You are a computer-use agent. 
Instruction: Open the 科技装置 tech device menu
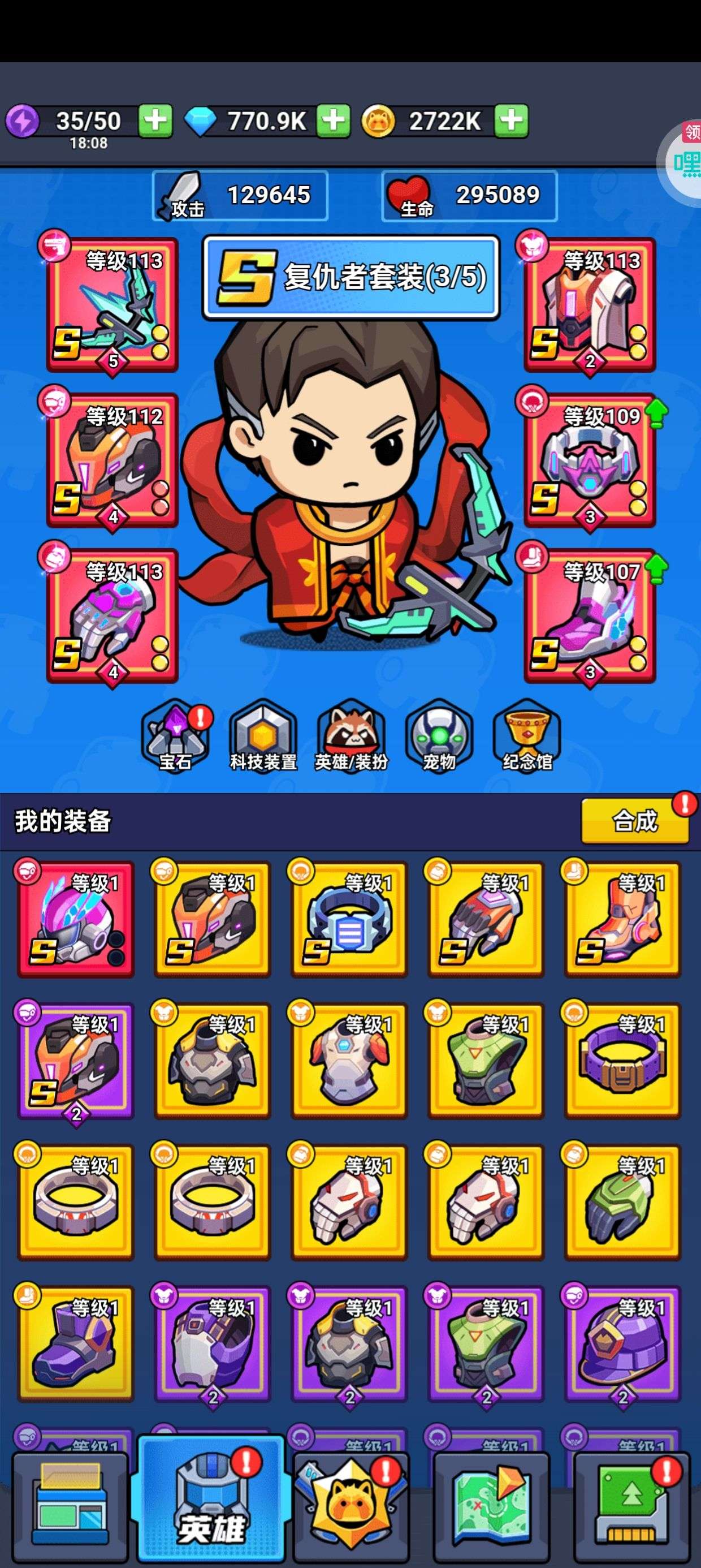click(x=263, y=736)
